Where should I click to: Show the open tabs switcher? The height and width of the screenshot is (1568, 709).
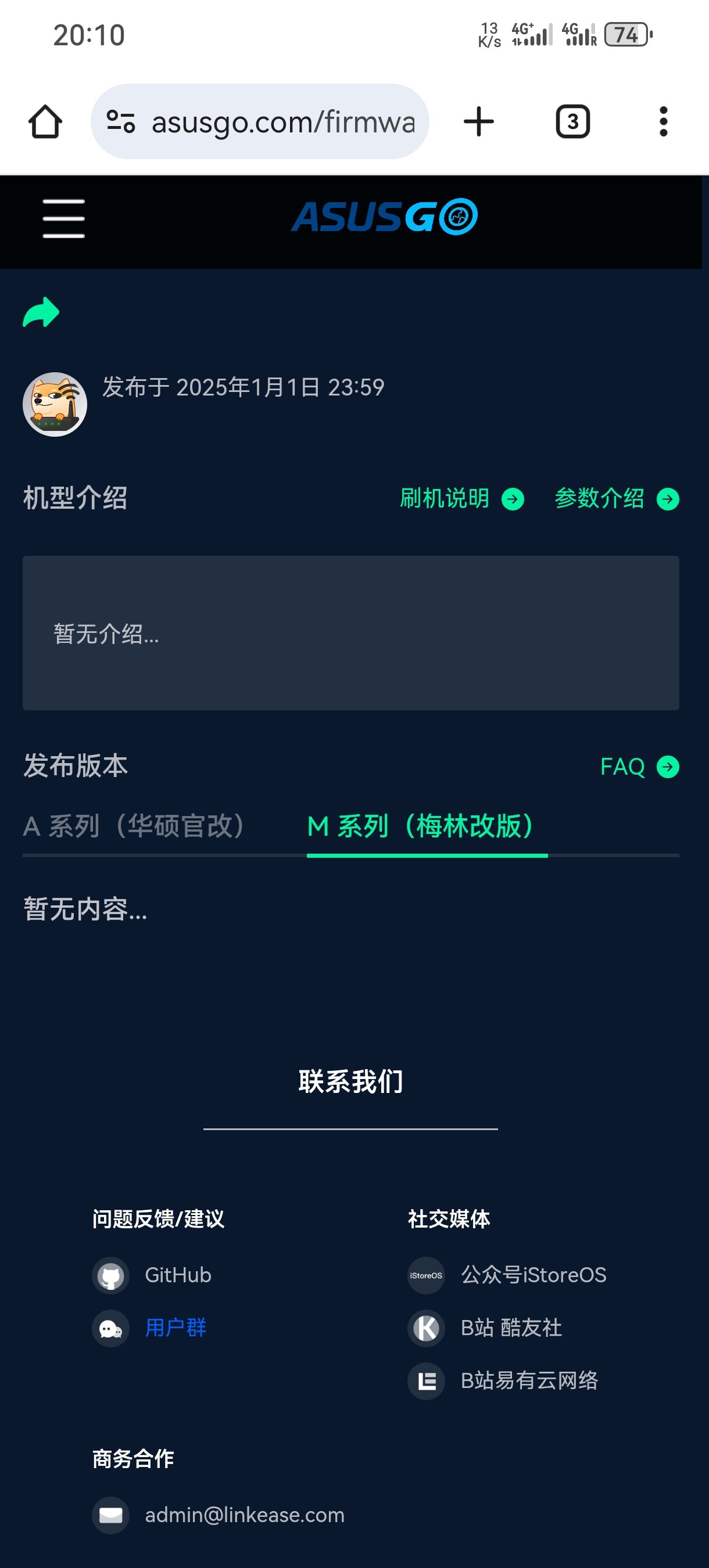click(x=572, y=122)
